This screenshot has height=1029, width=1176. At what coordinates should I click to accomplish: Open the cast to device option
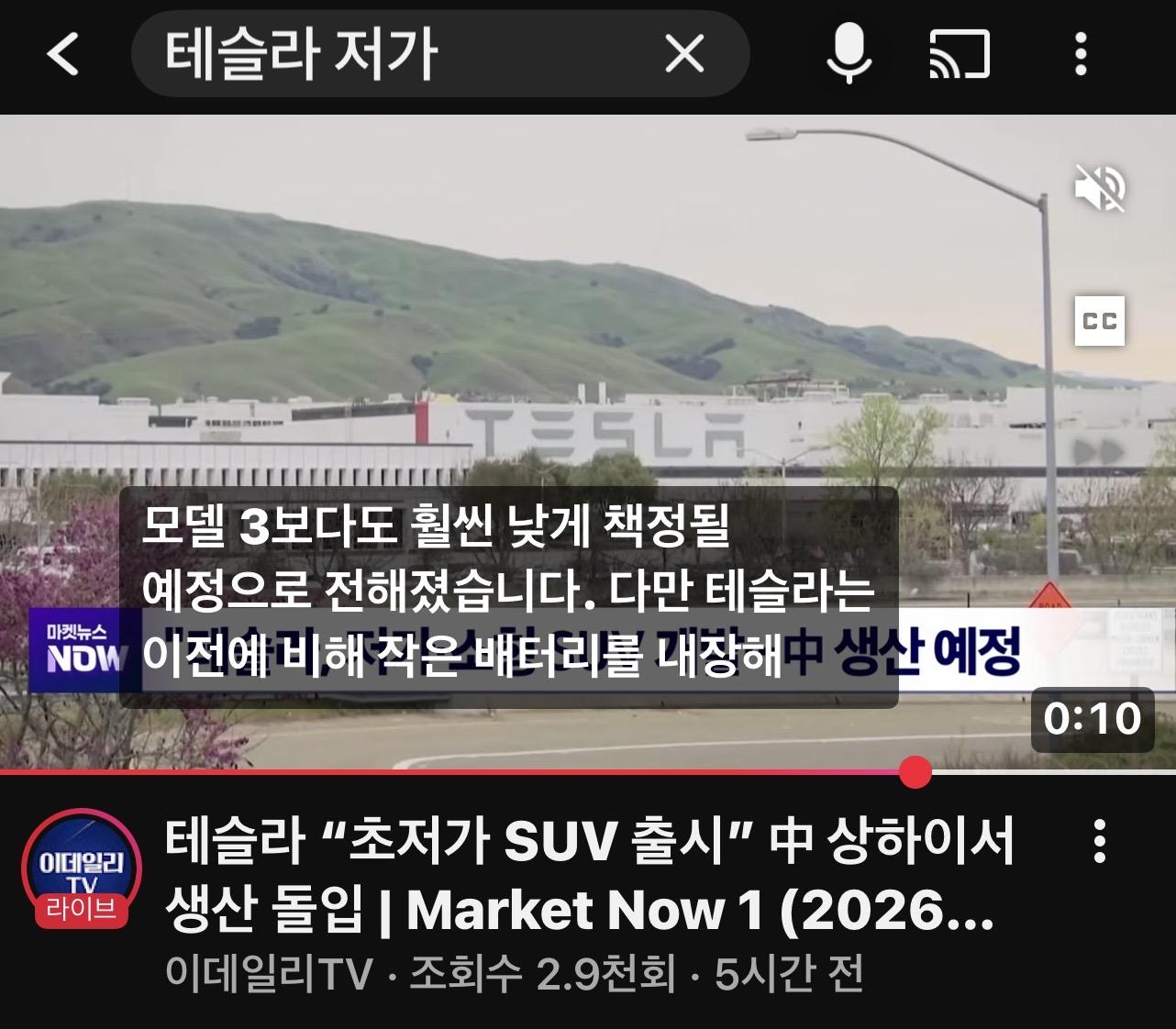[x=960, y=54]
